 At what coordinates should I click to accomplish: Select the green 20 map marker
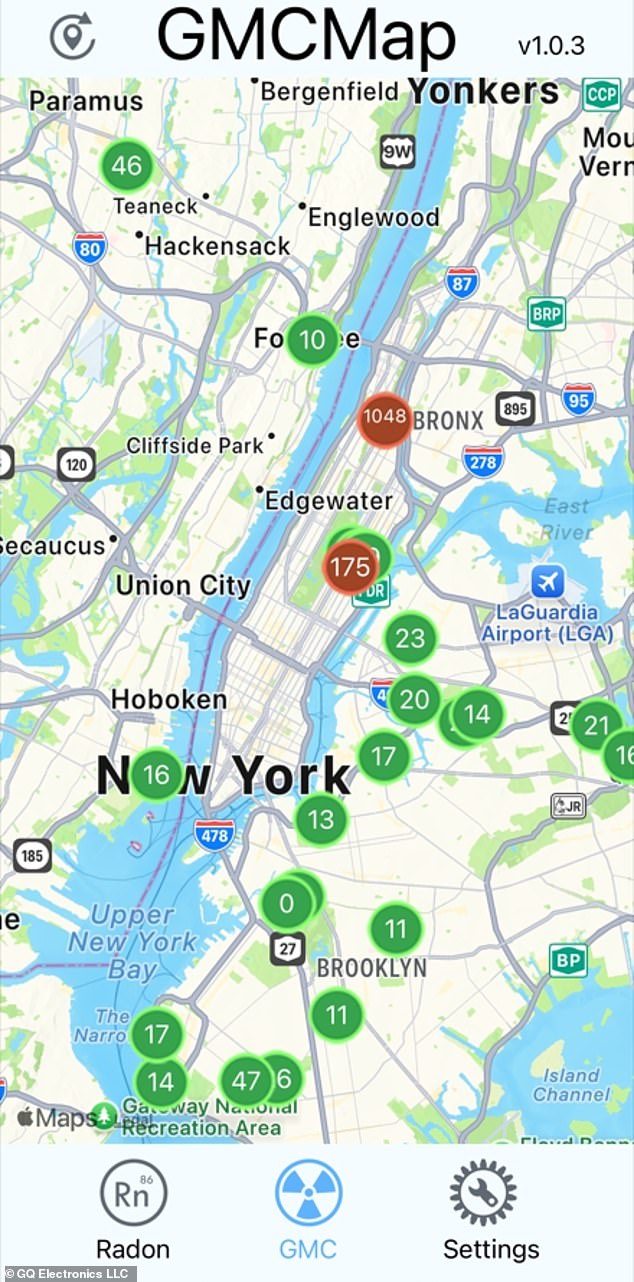pos(414,699)
